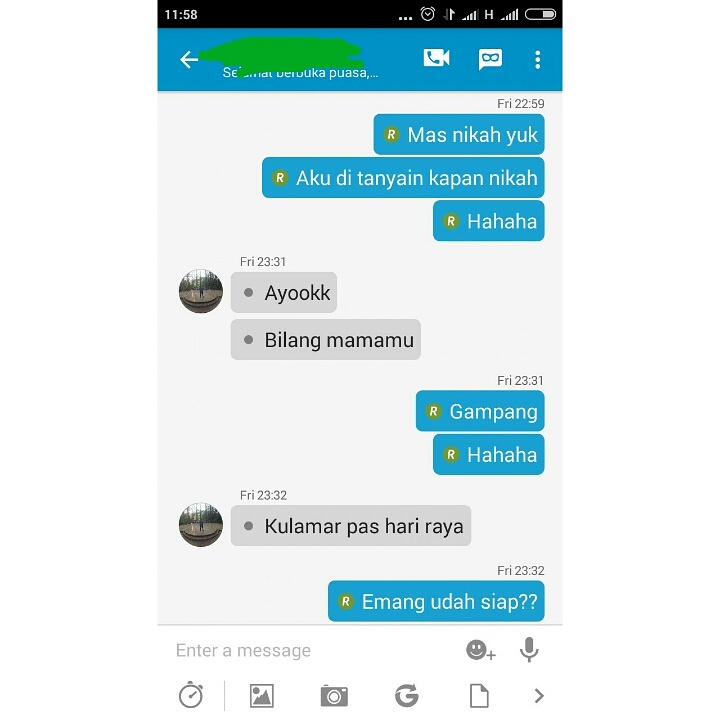
Task: Attach a picture from gallery
Action: tap(262, 696)
